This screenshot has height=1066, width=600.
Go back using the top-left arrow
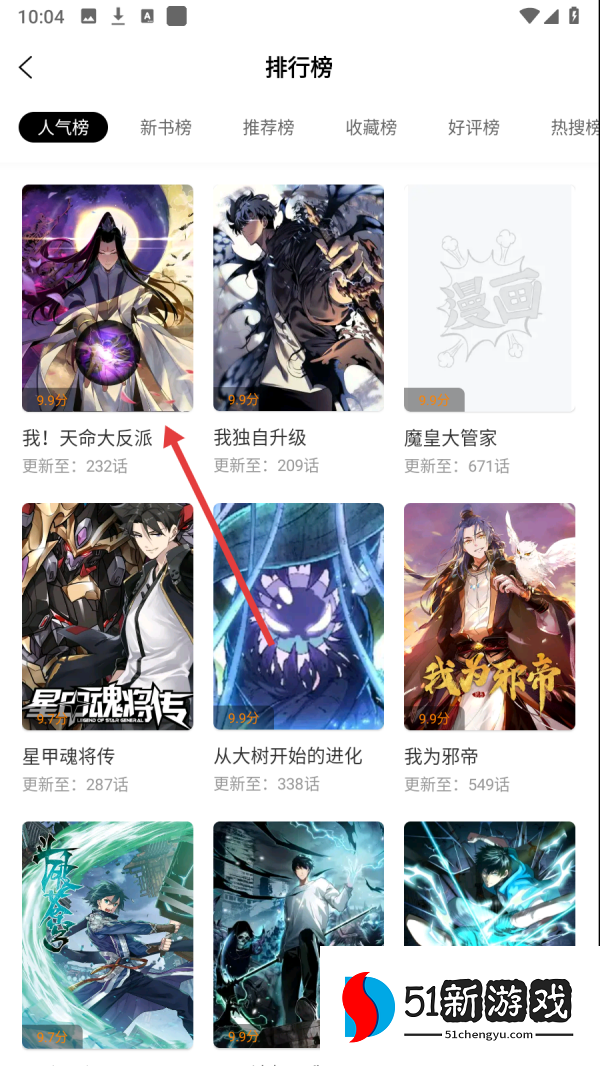coord(26,67)
